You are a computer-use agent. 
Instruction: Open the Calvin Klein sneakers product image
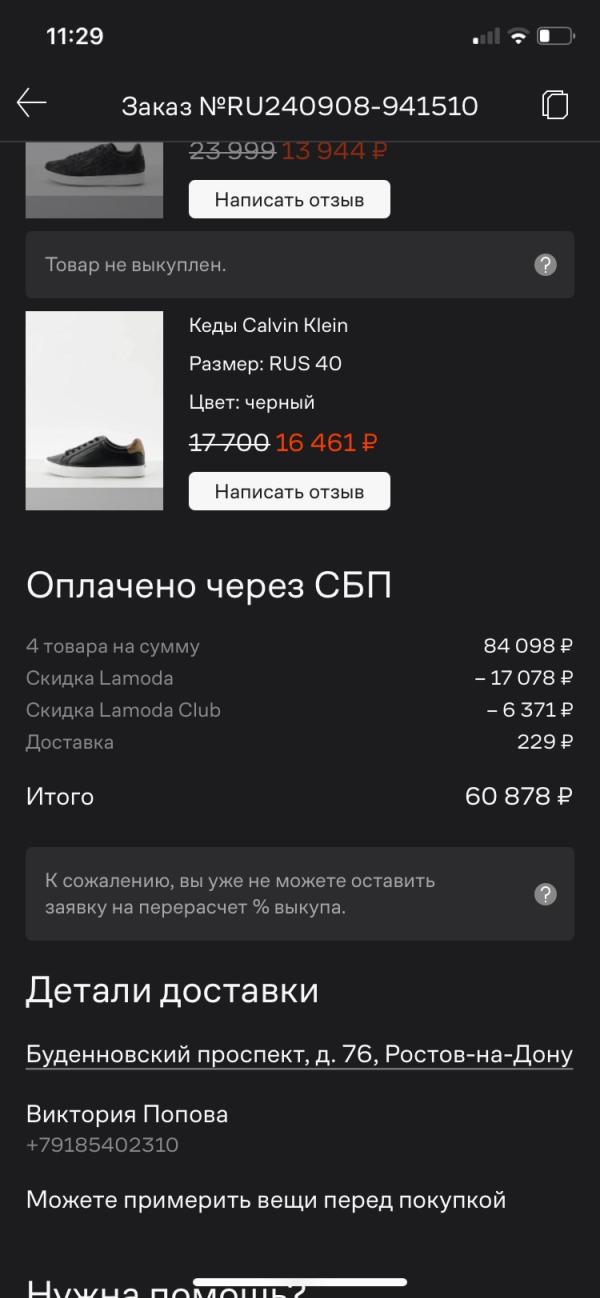tap(94, 411)
